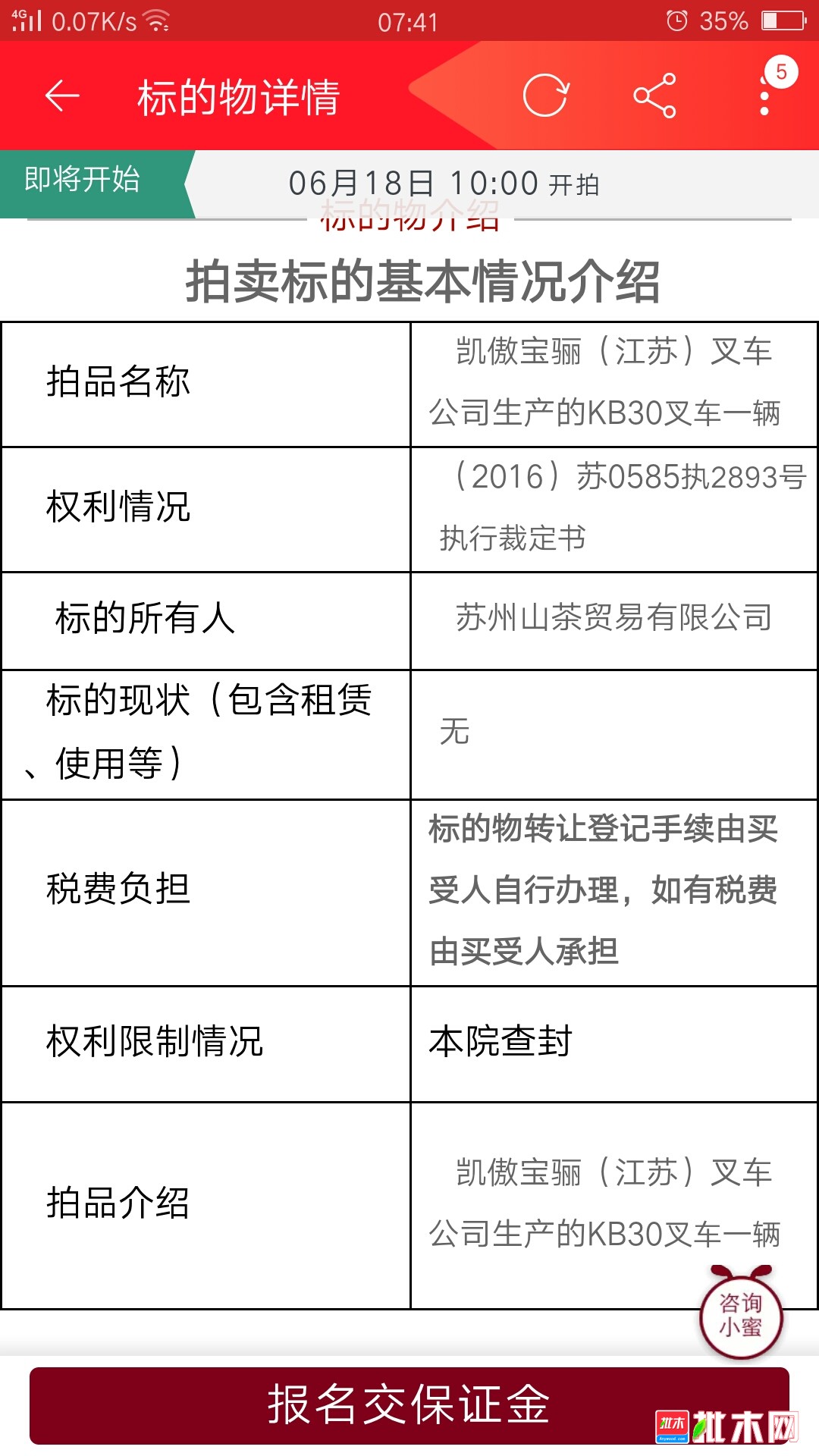Viewport: 819px width, 1456px height.
Task: Tap 报名交保证金 to register and pay deposit
Action: (x=409, y=1405)
